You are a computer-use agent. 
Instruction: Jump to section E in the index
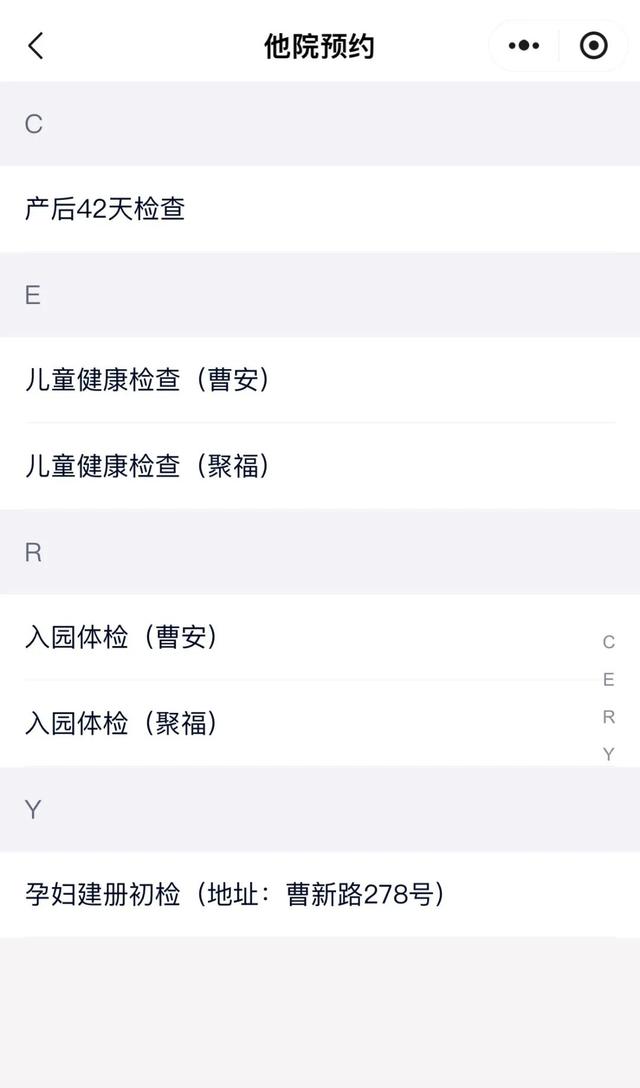click(x=608, y=680)
